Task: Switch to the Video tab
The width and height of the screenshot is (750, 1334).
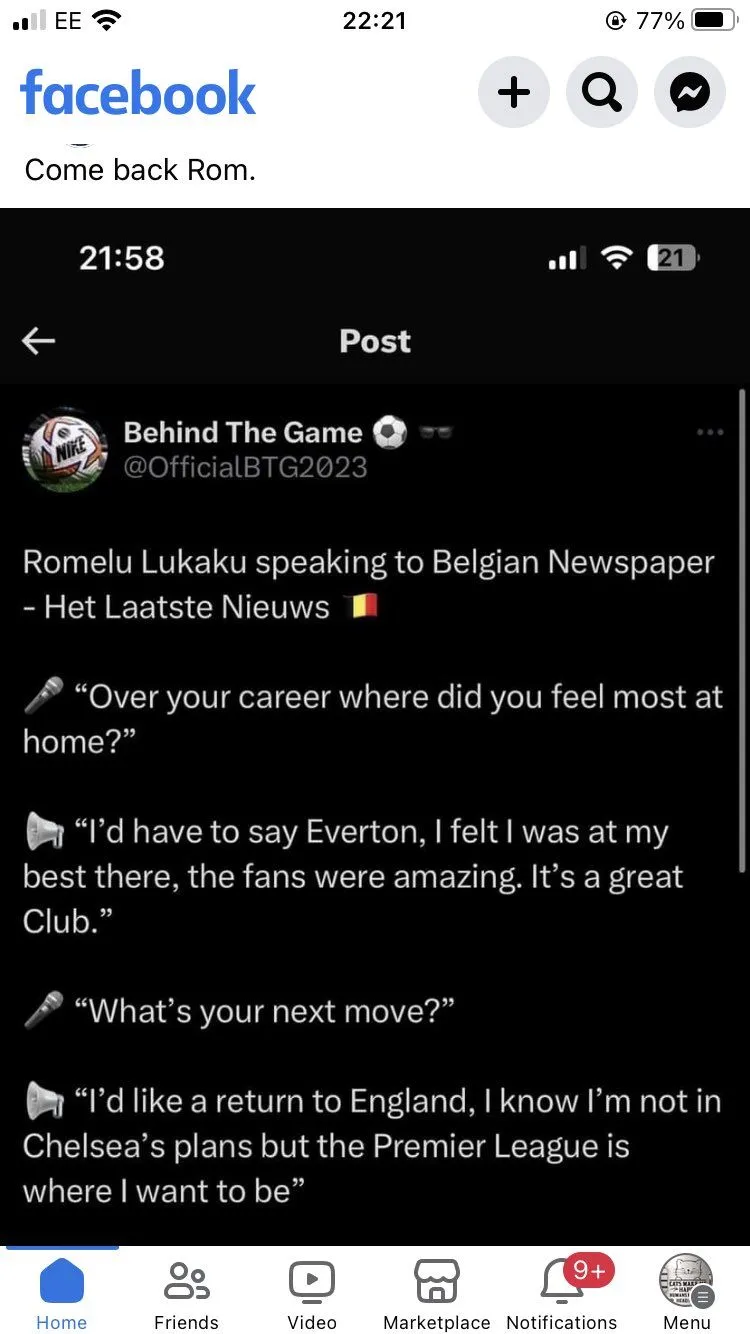Action: point(312,1293)
